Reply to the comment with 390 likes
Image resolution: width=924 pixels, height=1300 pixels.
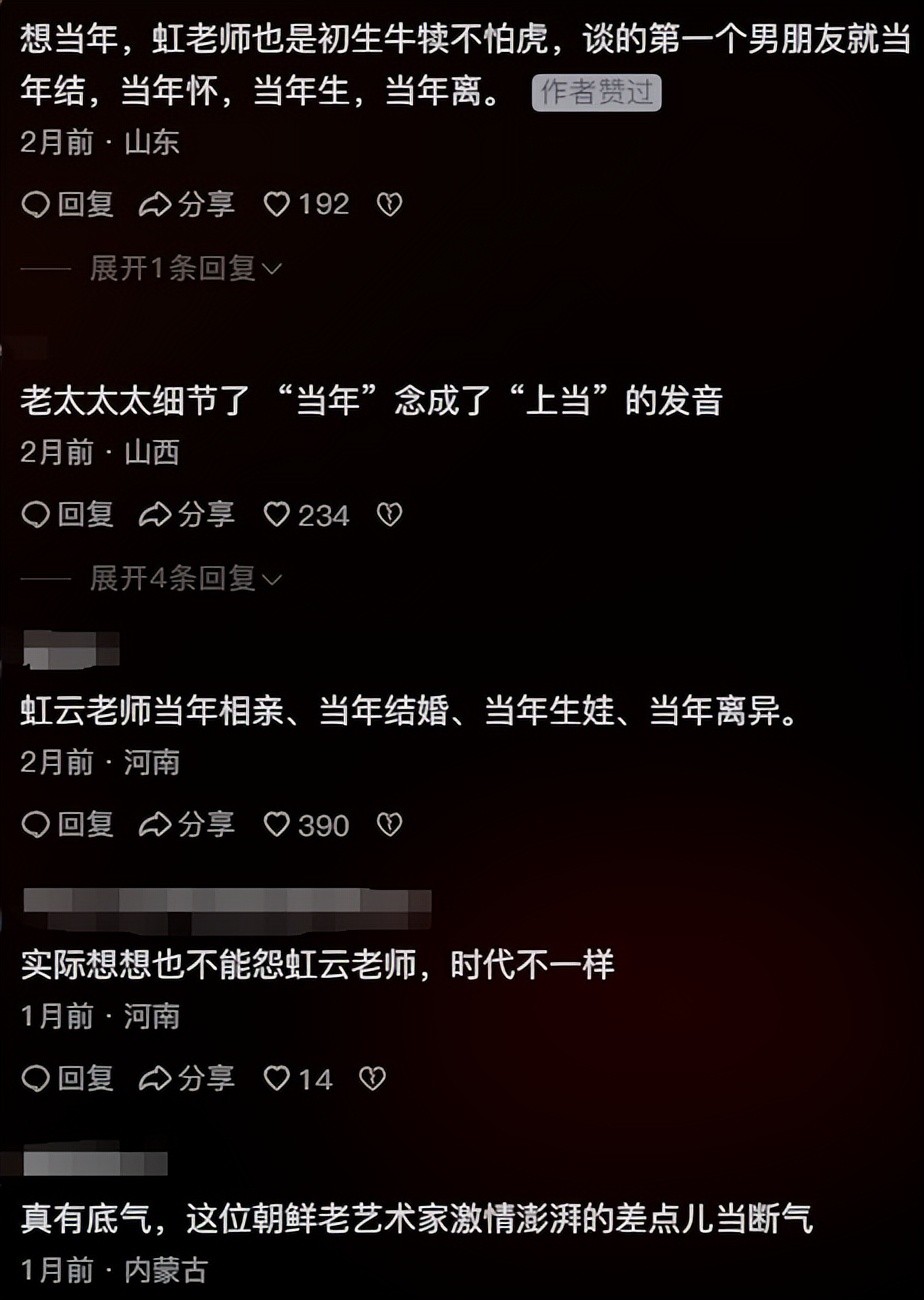(67, 825)
